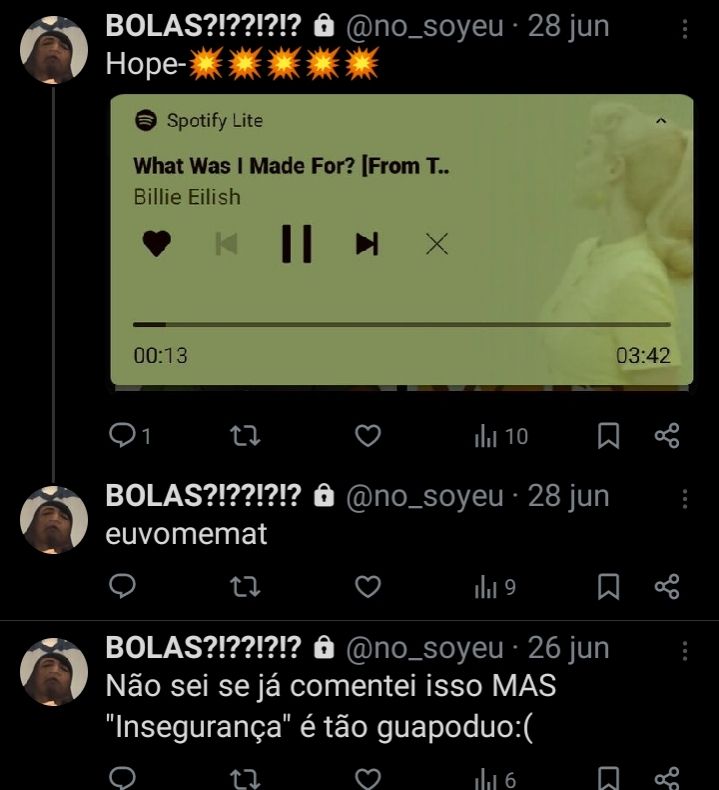719x790 pixels.
Task: Open overflow menu on the "Insegurança" tweet
Action: pos(685,651)
